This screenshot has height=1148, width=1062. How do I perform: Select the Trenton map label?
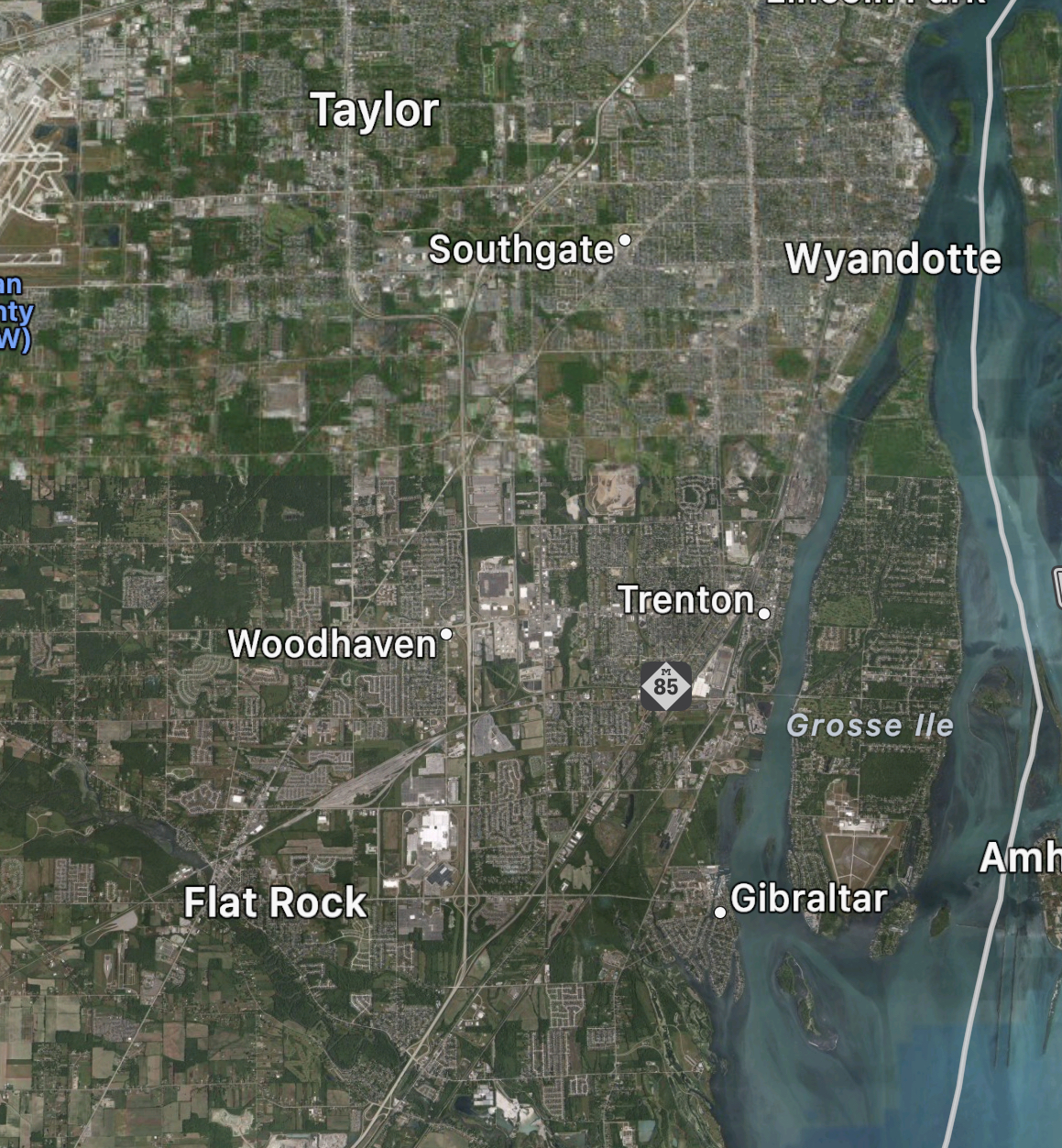[686, 600]
